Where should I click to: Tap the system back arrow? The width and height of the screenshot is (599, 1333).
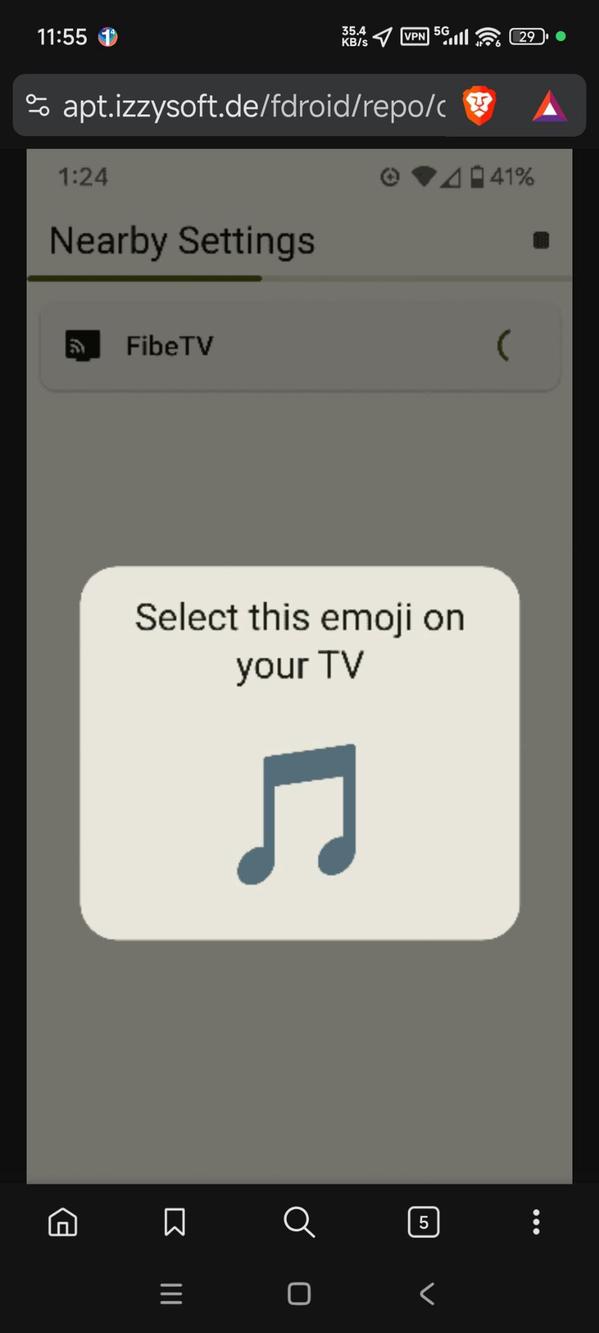(427, 1293)
